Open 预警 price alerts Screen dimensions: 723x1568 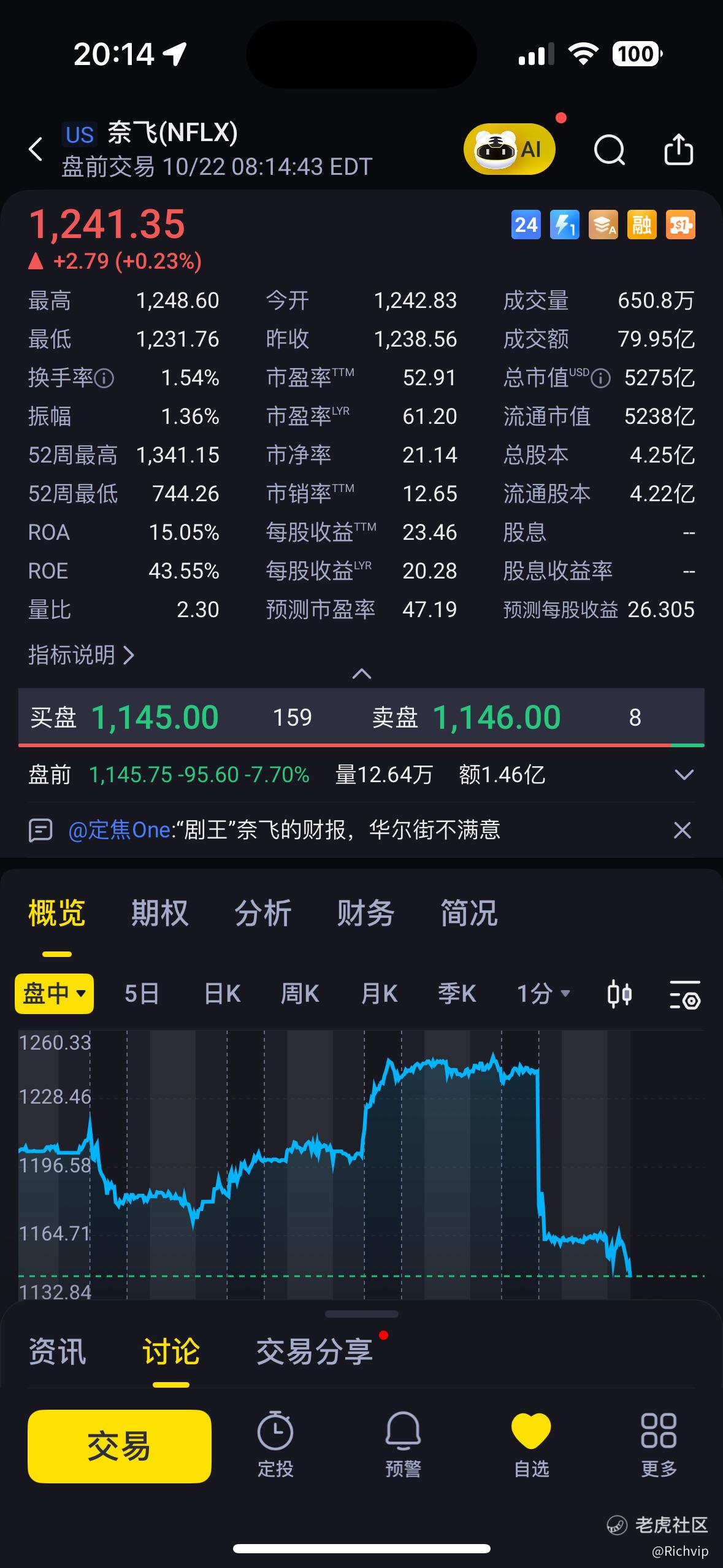point(403,1445)
